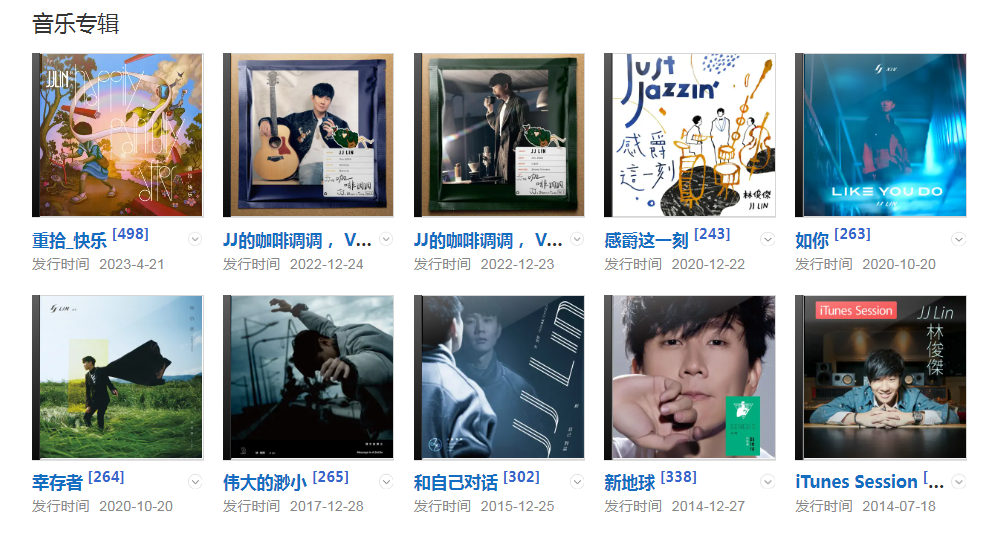Open the 如你 album cover
This screenshot has height=533, width=995.
[881, 135]
